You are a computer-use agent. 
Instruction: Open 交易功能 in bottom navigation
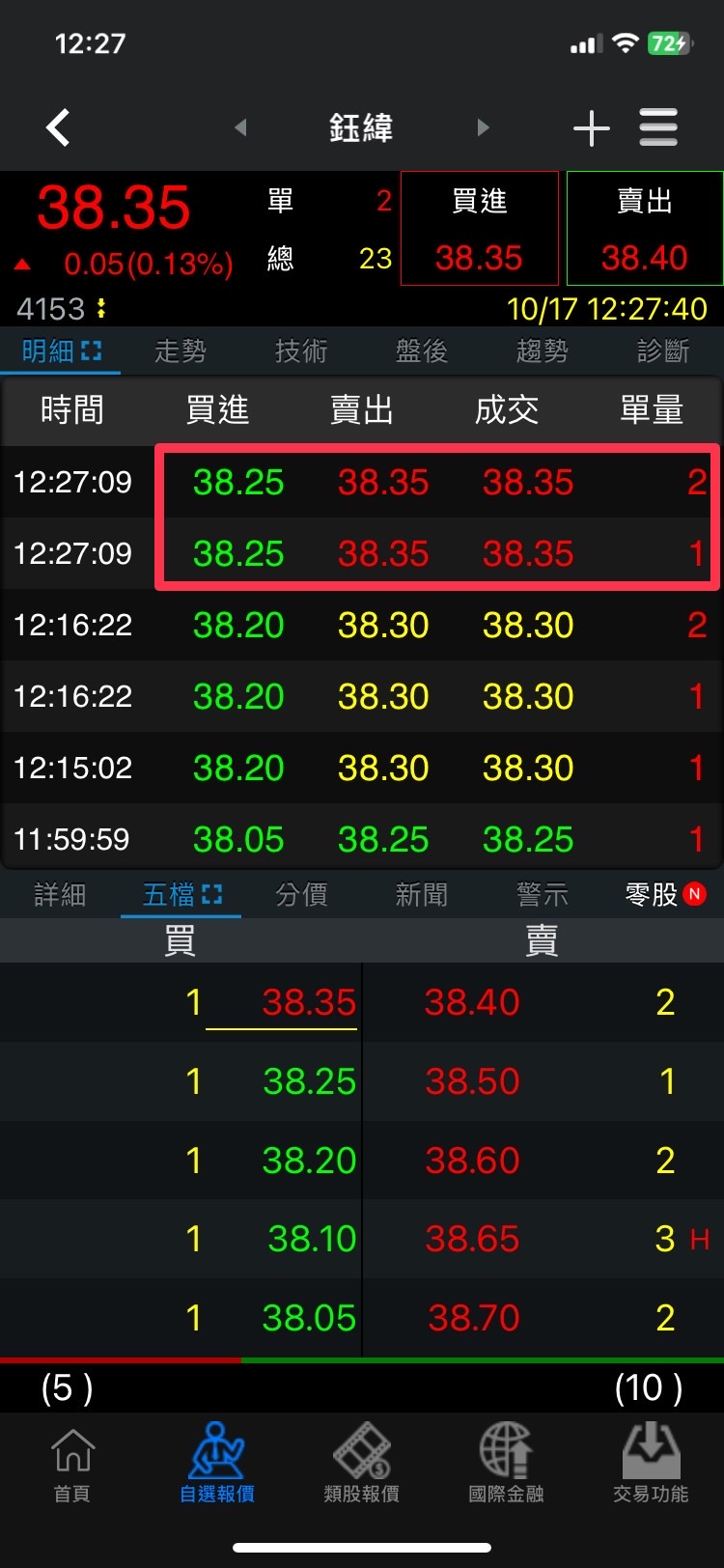[651, 1464]
